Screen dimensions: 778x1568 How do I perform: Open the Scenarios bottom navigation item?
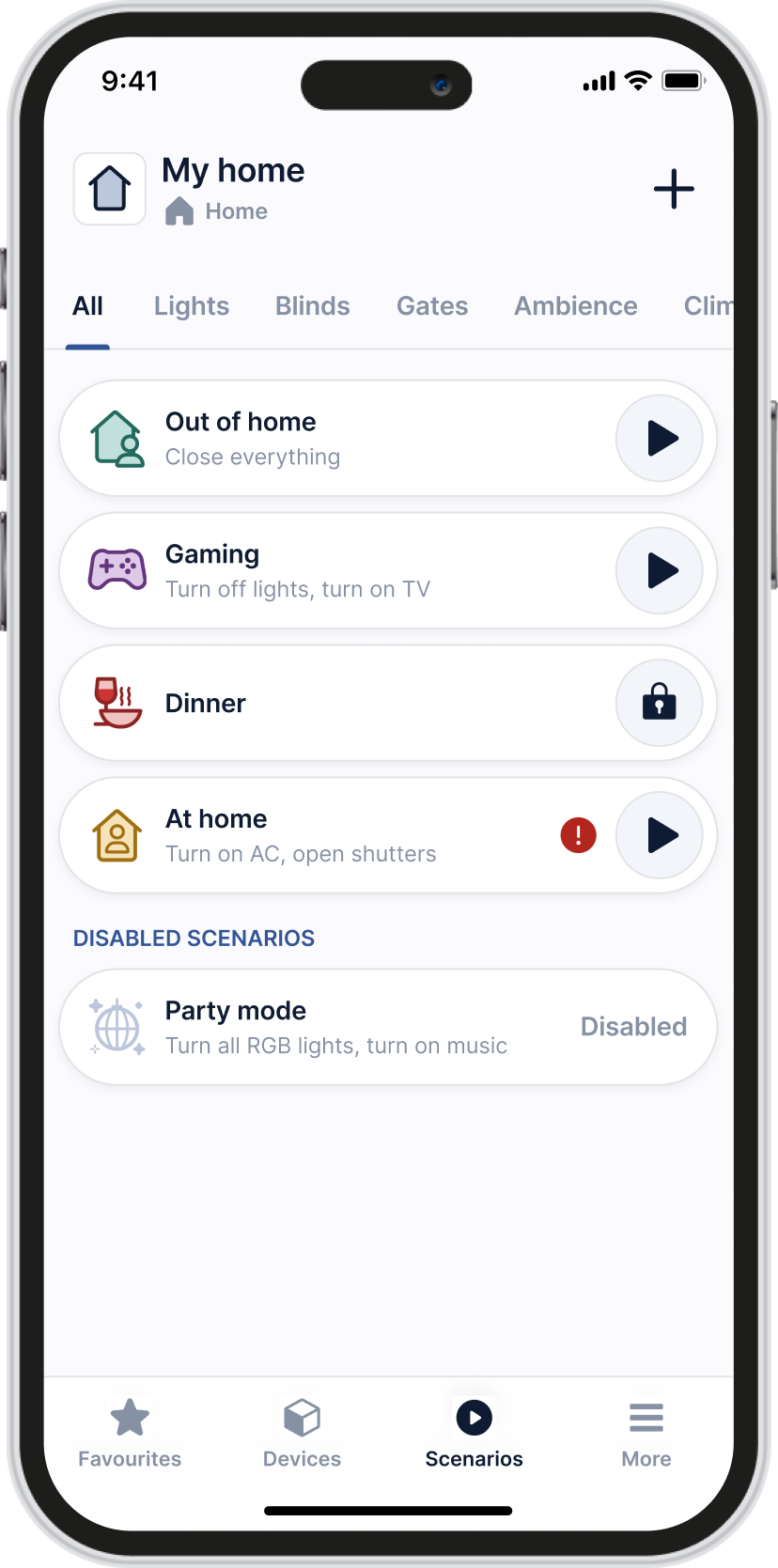pos(474,1418)
